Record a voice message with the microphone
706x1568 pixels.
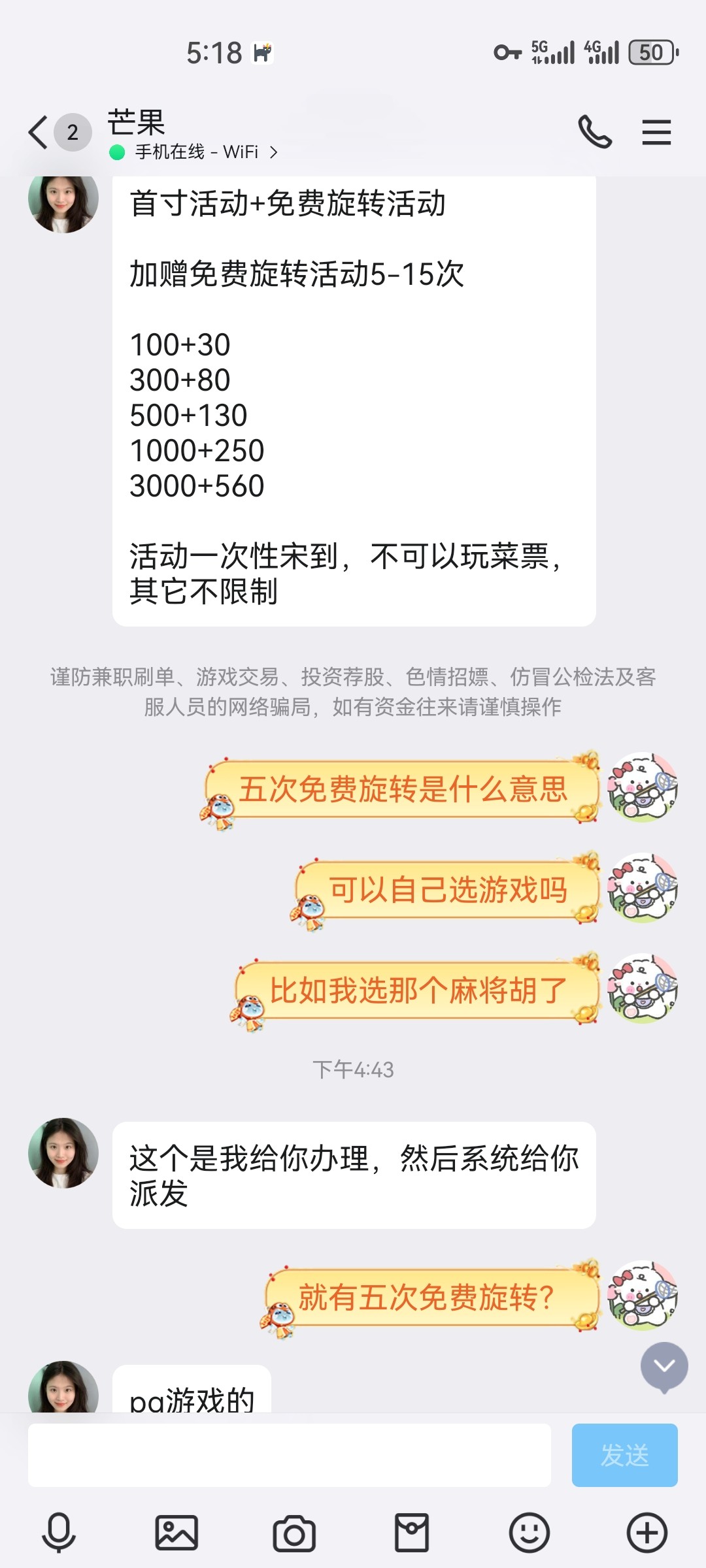click(59, 1532)
